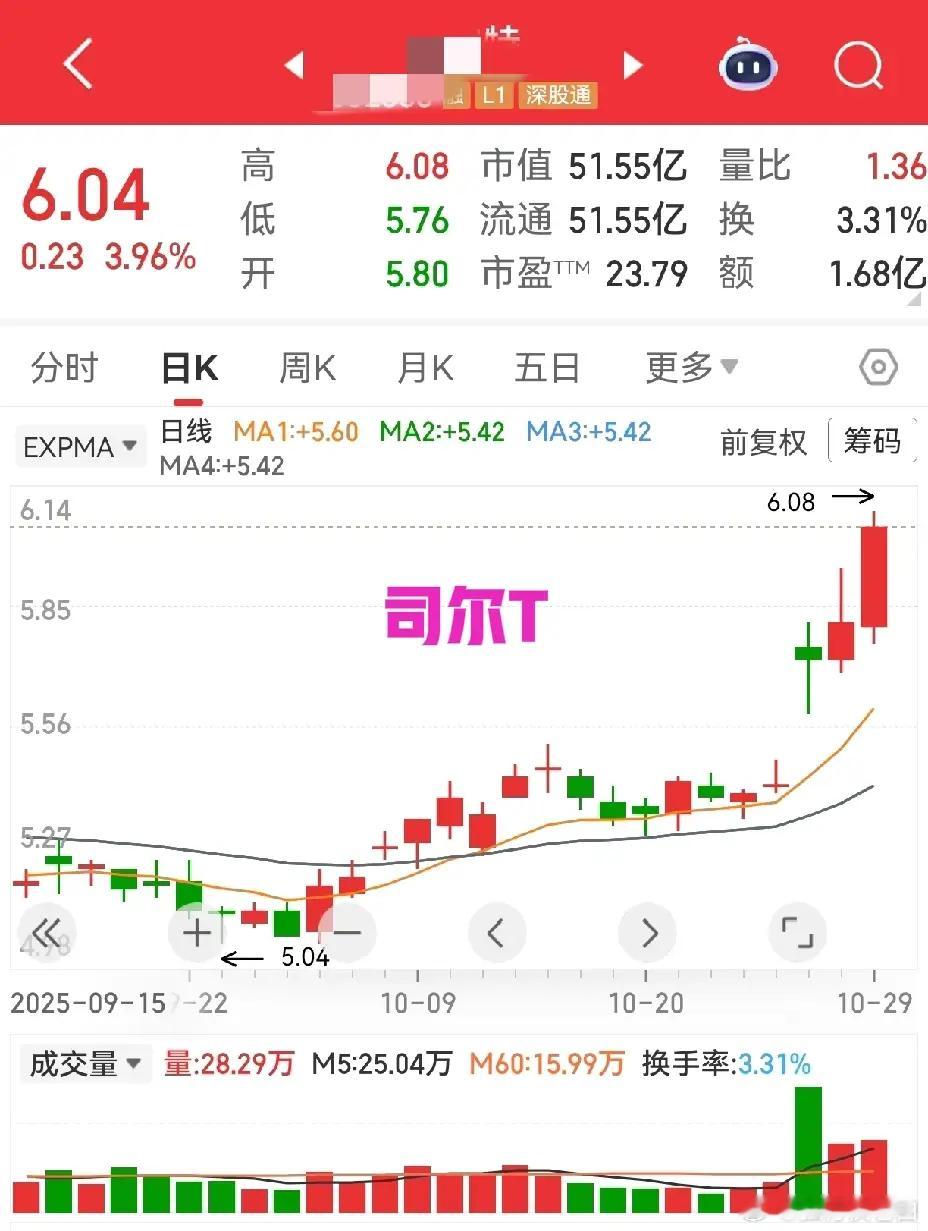Open chart settings via the gear icon
Image resolution: width=928 pixels, height=1231 pixels.
click(878, 367)
